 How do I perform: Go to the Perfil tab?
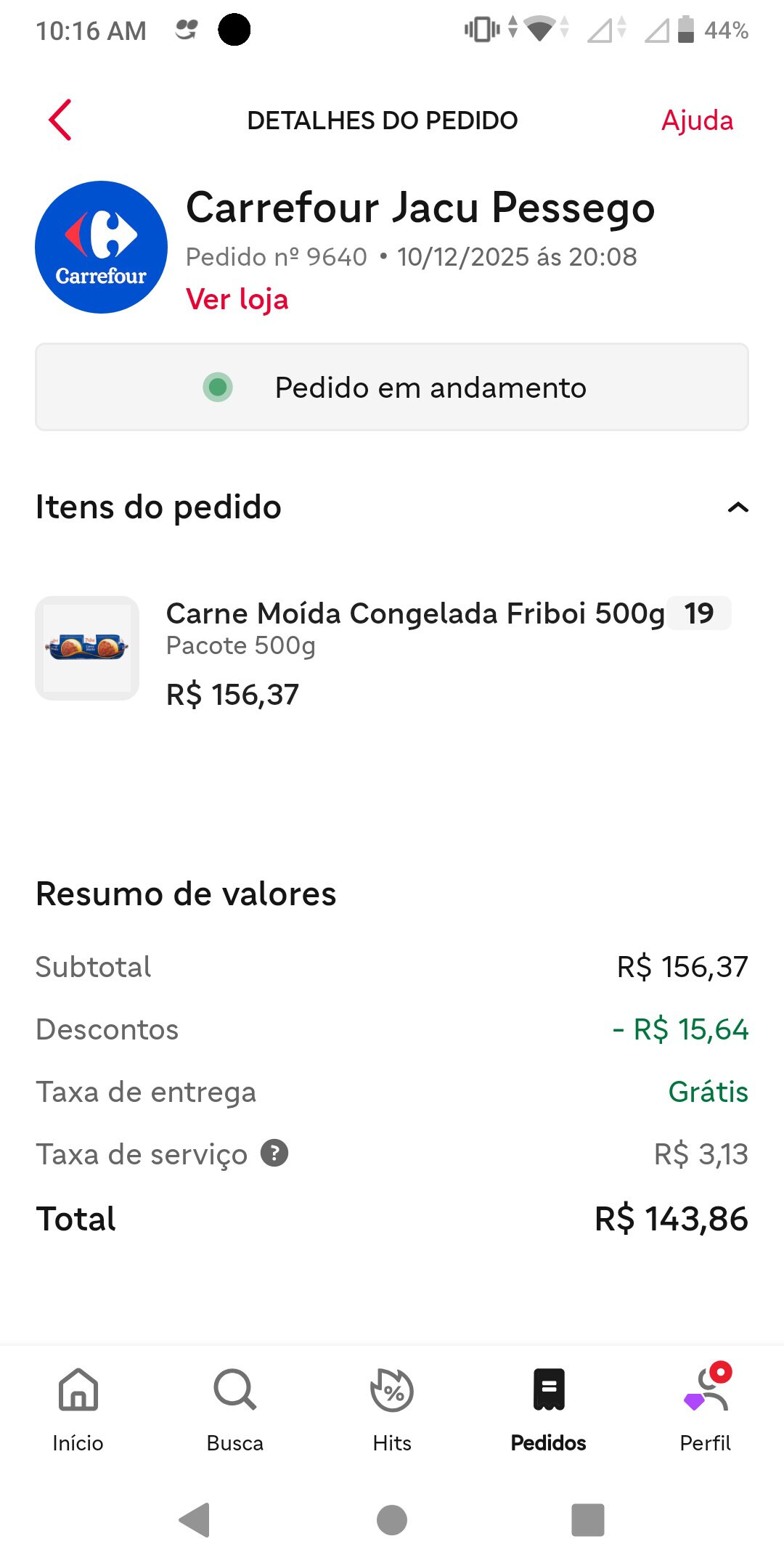click(x=706, y=1408)
